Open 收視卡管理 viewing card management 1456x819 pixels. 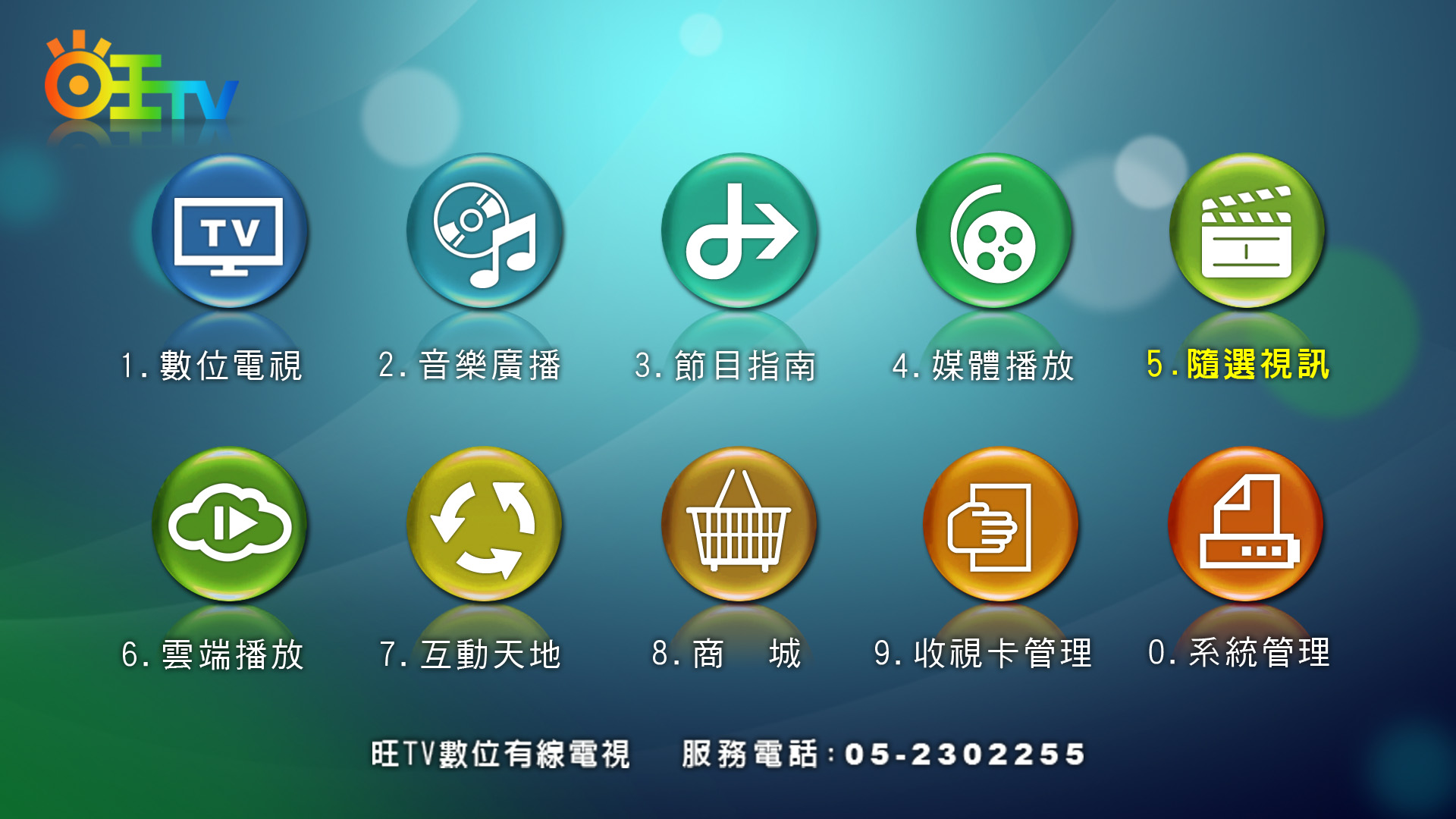[999, 524]
